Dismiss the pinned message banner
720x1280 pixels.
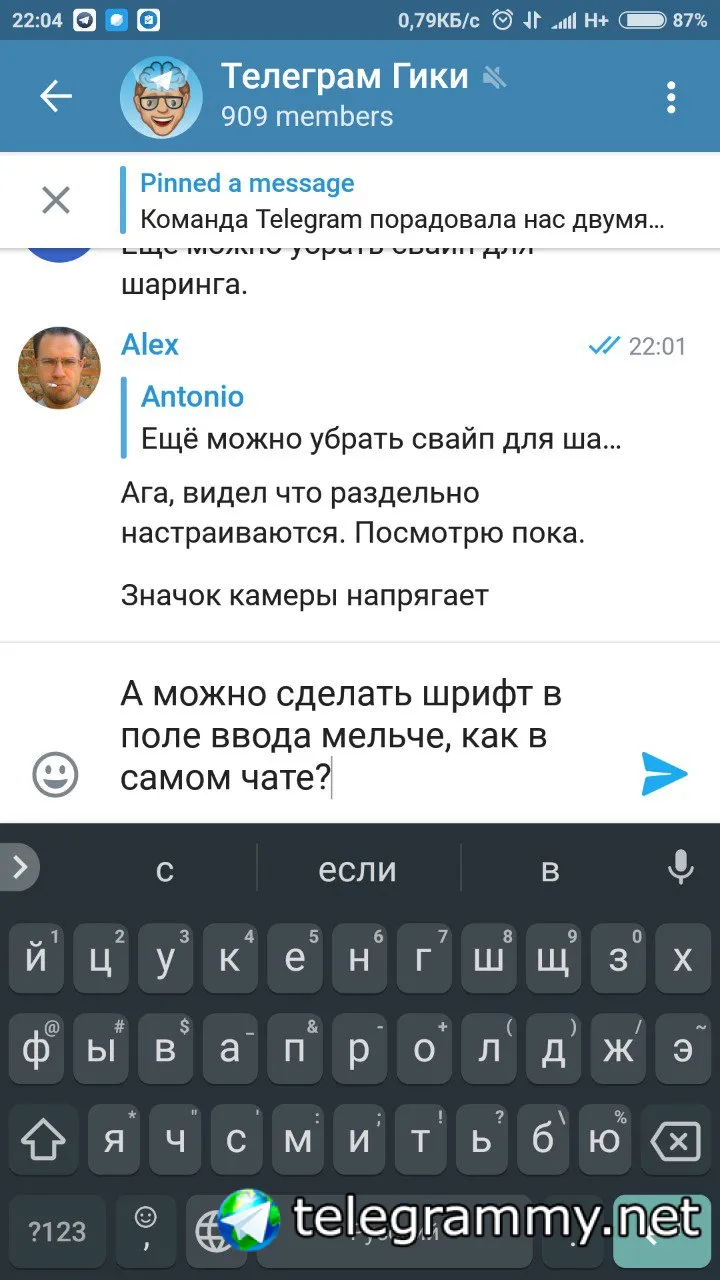pos(56,200)
